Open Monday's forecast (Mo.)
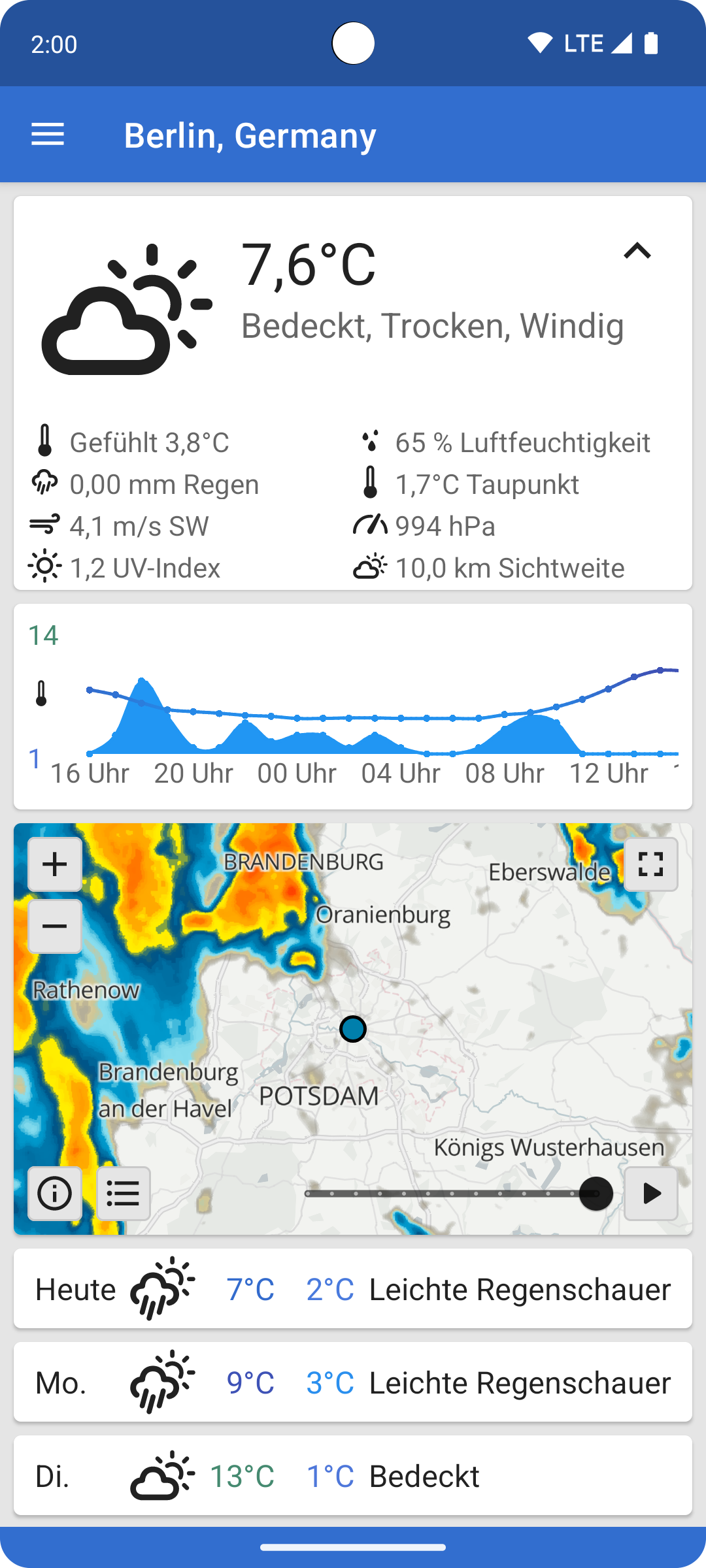This screenshot has width=706, height=1568. [353, 1382]
